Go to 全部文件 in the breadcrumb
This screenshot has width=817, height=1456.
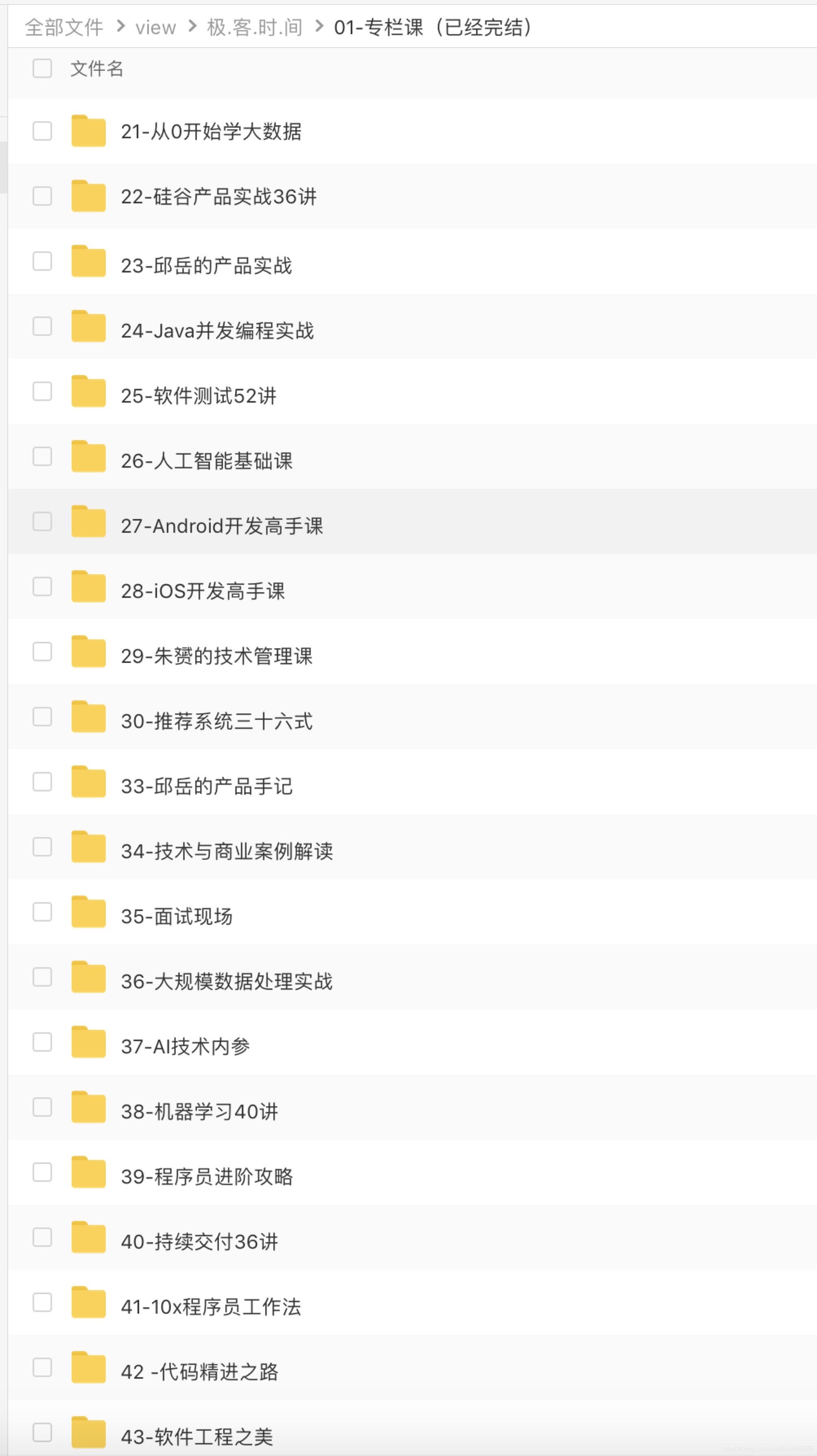point(64,27)
